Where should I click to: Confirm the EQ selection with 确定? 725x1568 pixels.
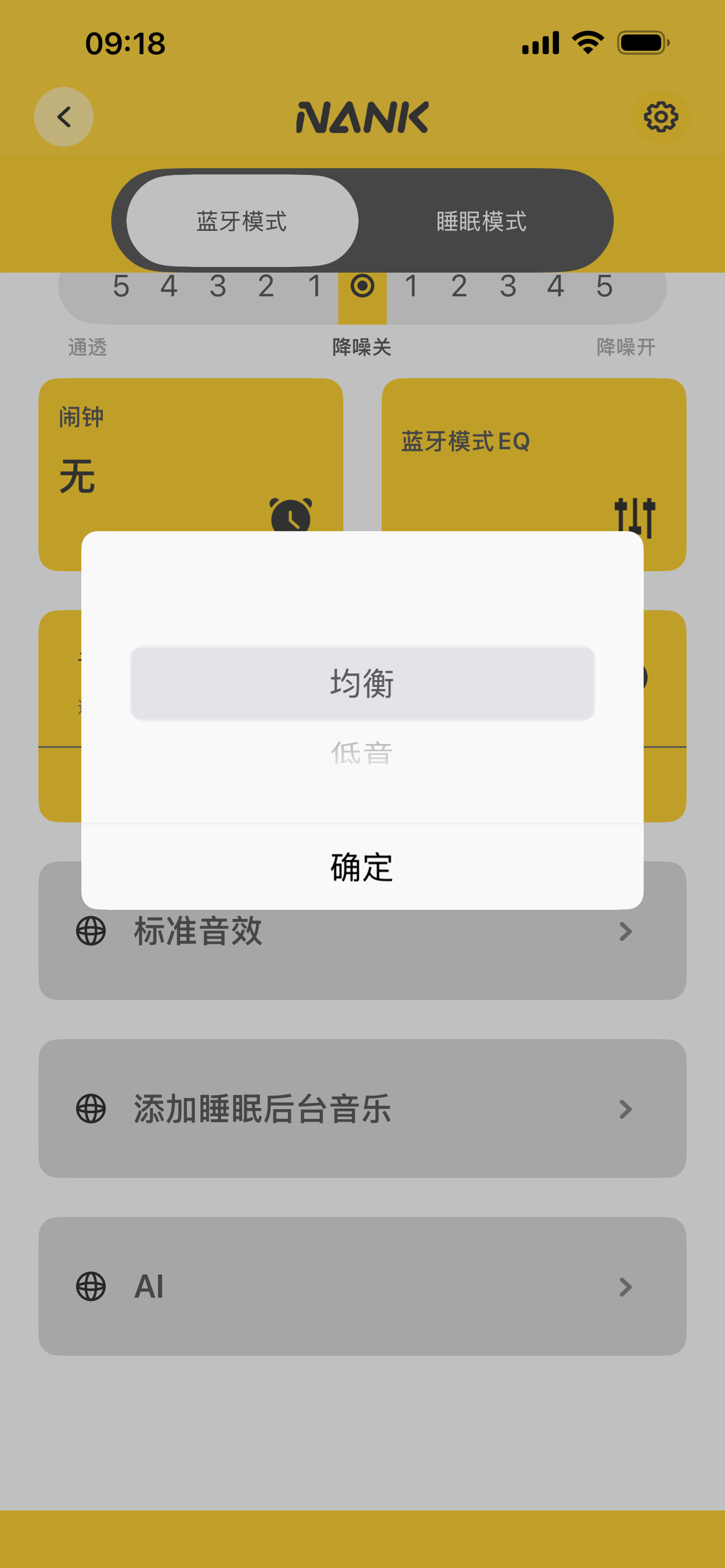362,867
